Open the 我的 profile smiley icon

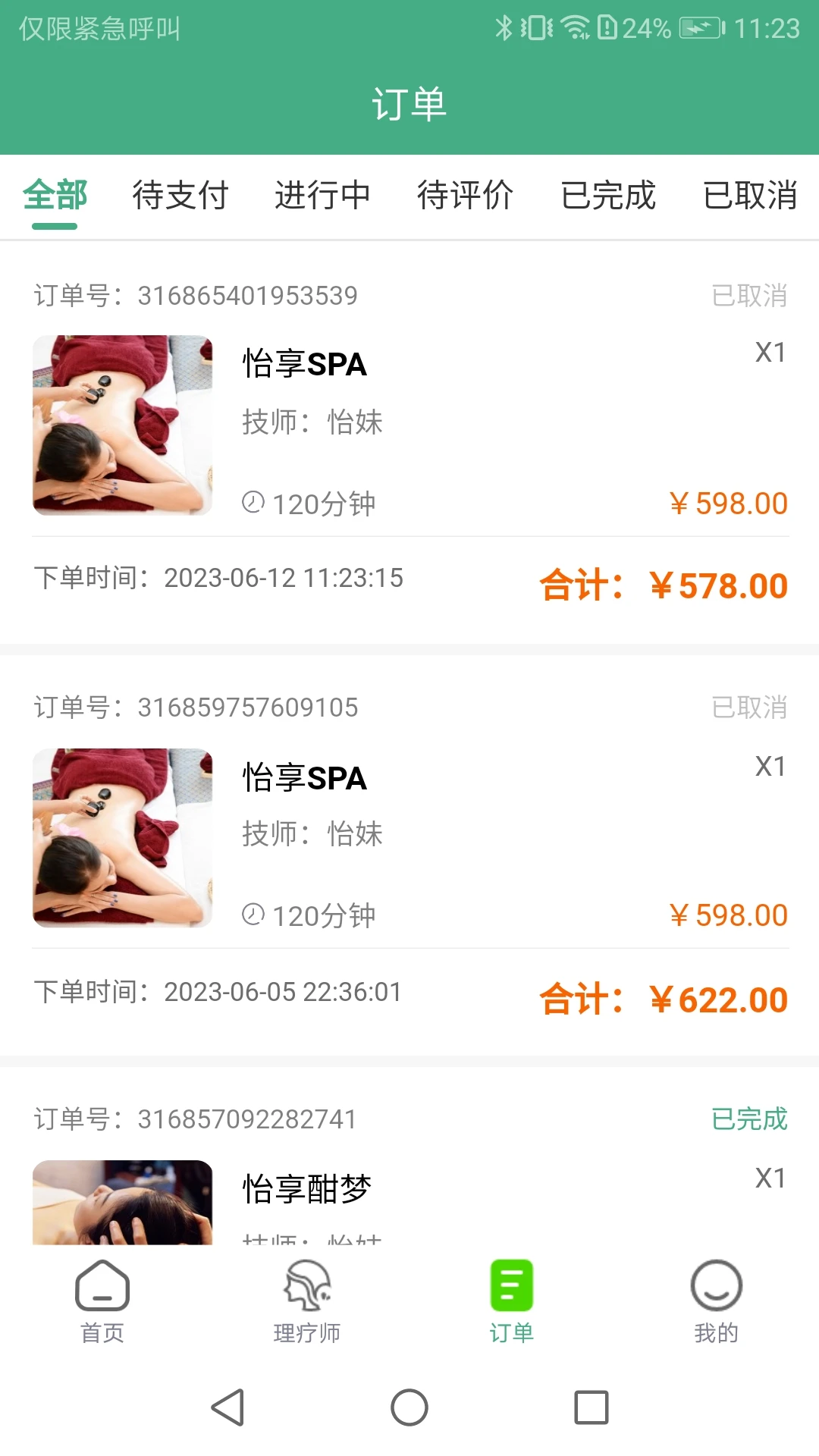coord(716,1287)
